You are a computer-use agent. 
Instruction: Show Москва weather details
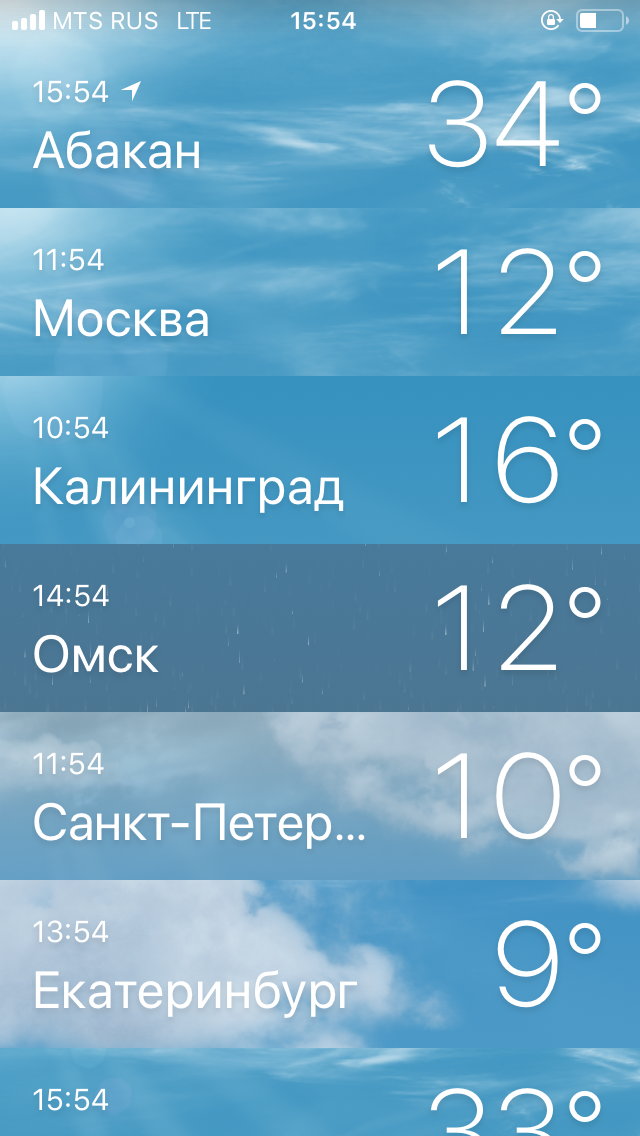tap(320, 292)
